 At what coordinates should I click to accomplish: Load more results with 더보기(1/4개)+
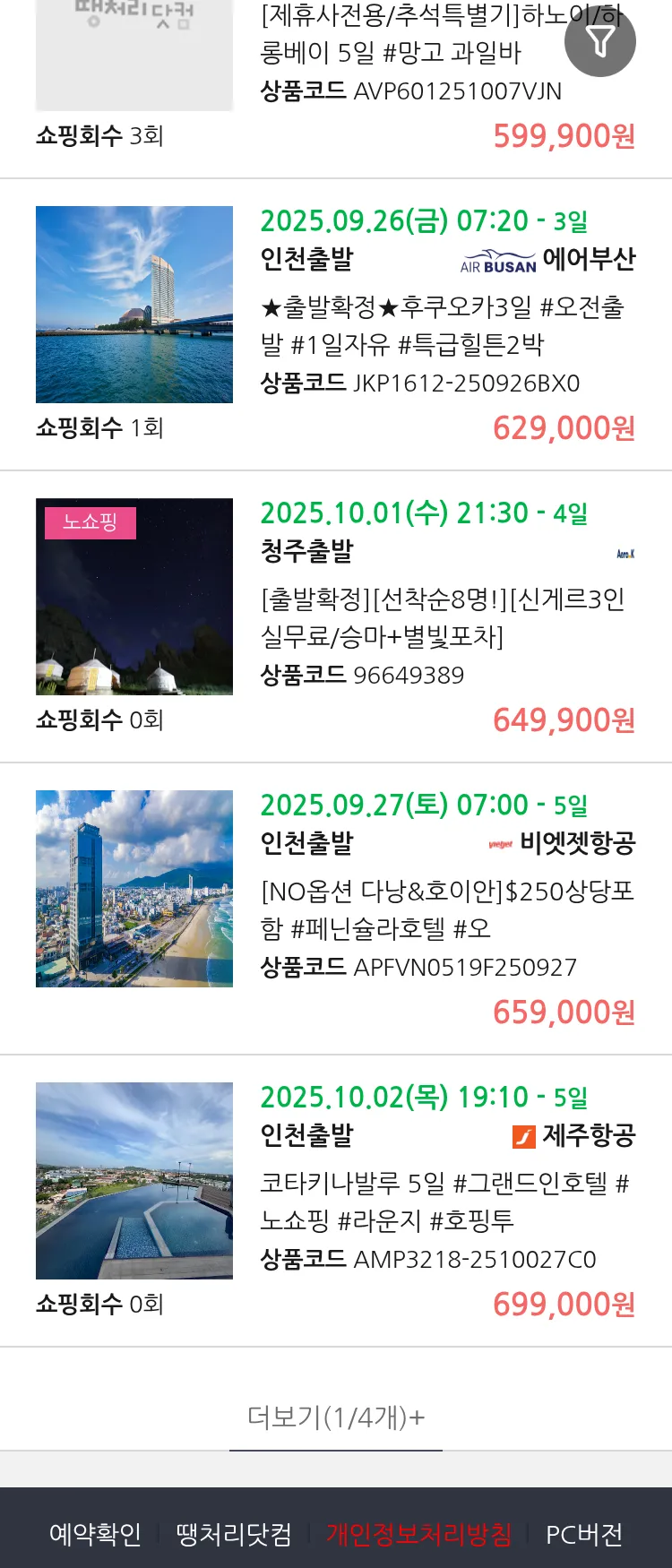click(336, 1417)
